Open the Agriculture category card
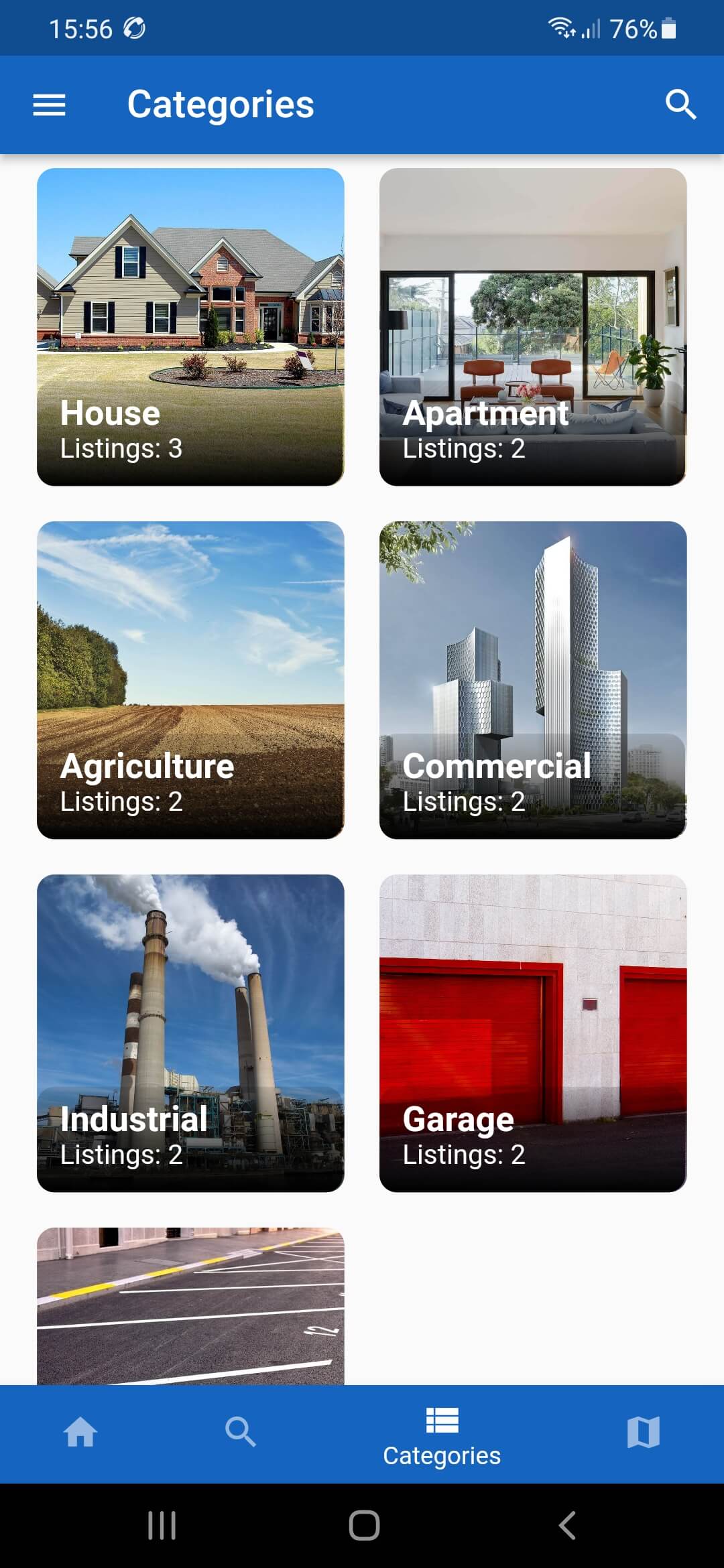Image resolution: width=724 pixels, height=1568 pixels. [x=192, y=679]
